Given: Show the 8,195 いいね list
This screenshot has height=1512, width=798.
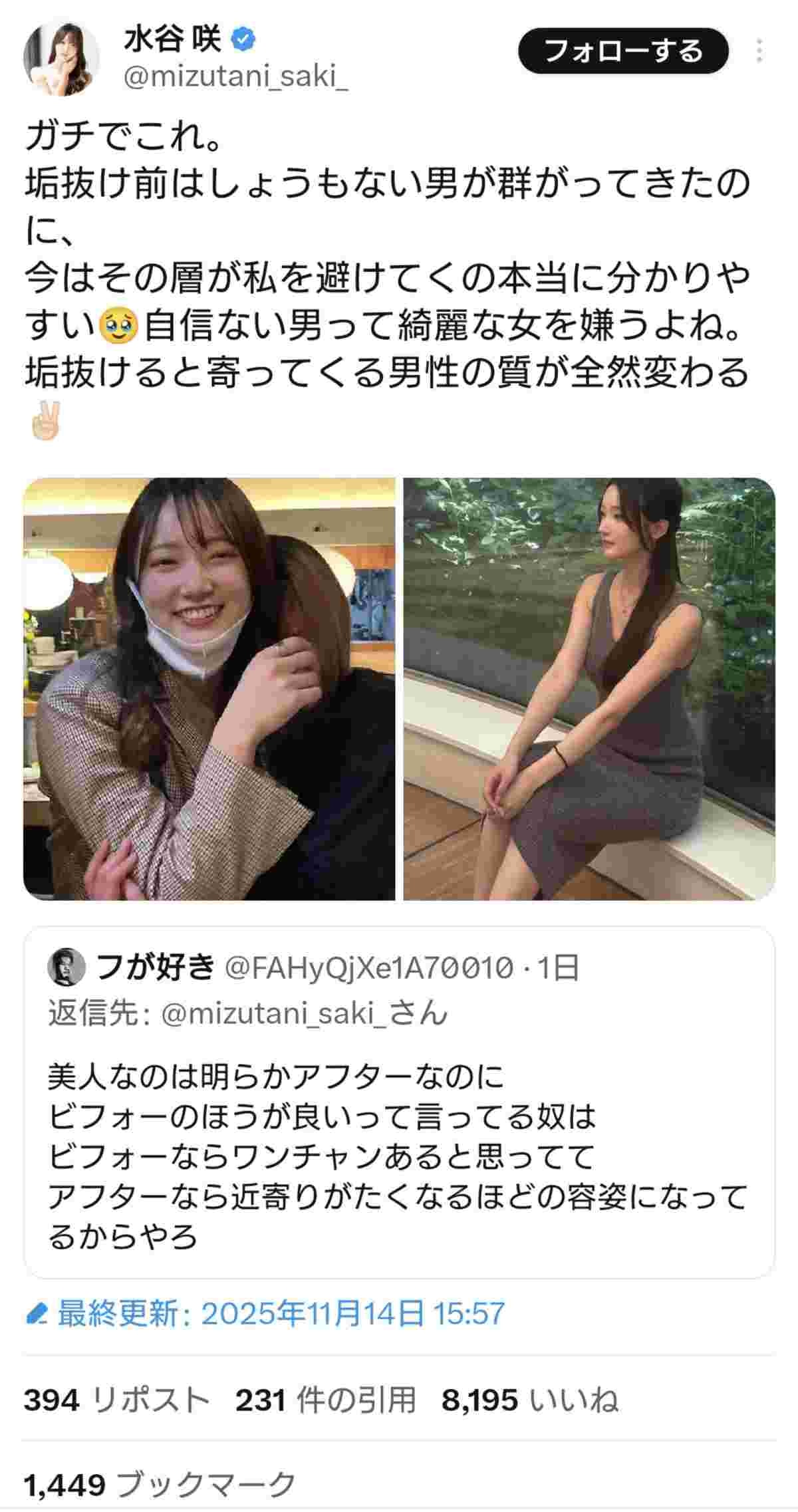Looking at the screenshot, I should coord(530,1400).
